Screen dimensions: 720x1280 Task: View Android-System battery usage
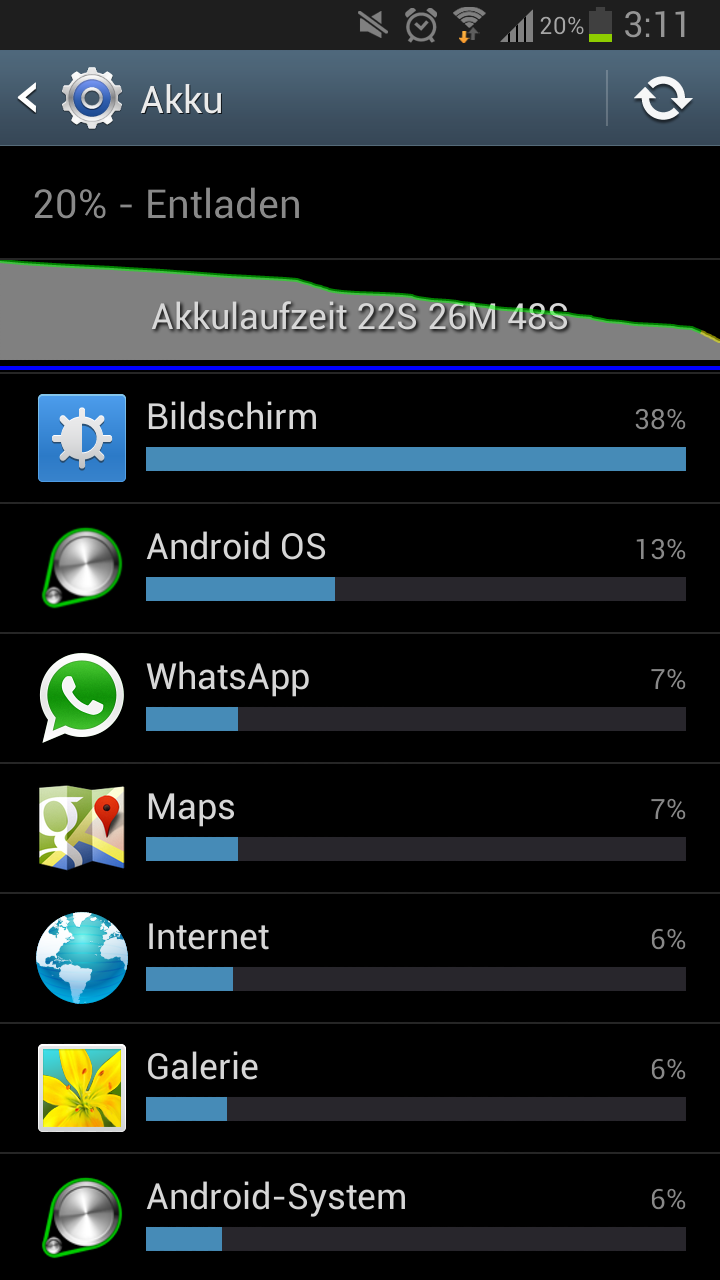(x=360, y=1216)
